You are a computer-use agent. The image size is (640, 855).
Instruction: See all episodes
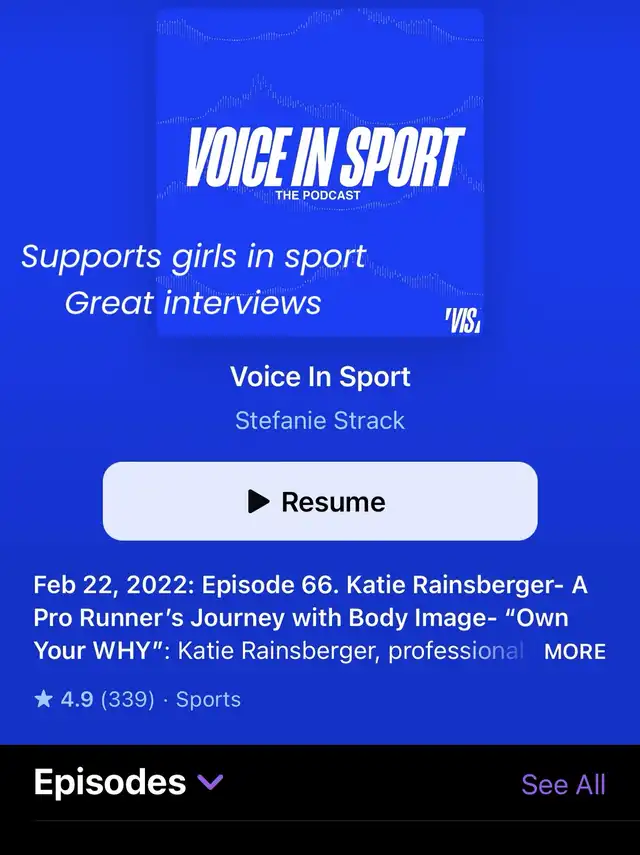563,785
